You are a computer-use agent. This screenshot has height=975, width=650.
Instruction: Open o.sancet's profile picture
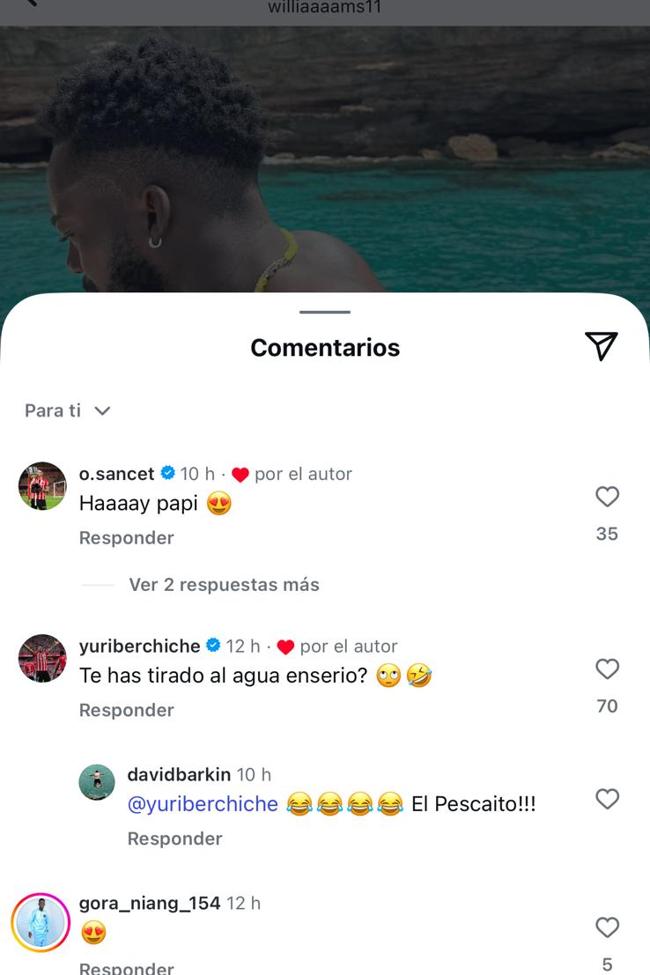42,487
